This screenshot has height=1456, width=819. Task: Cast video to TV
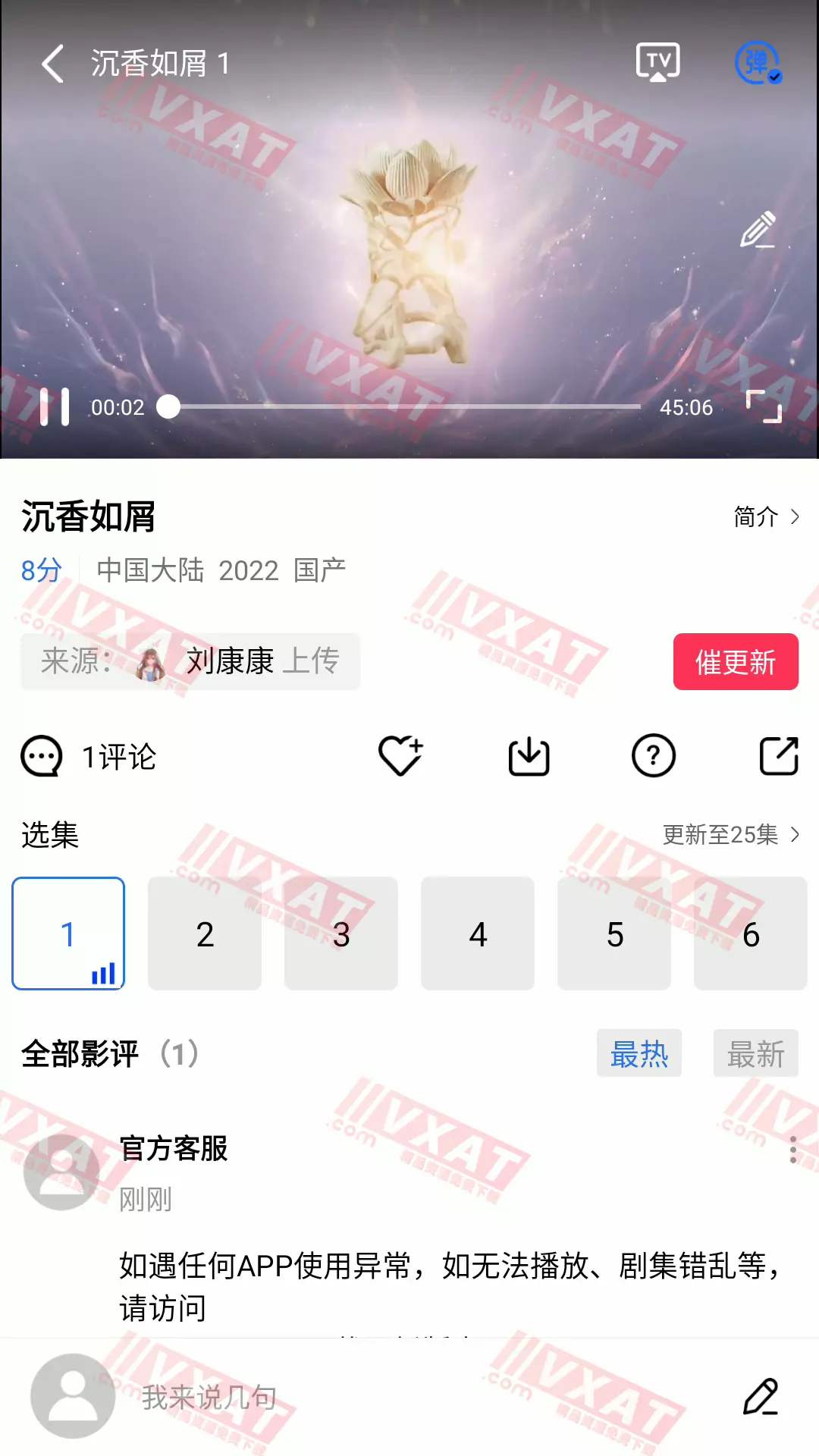[x=657, y=62]
